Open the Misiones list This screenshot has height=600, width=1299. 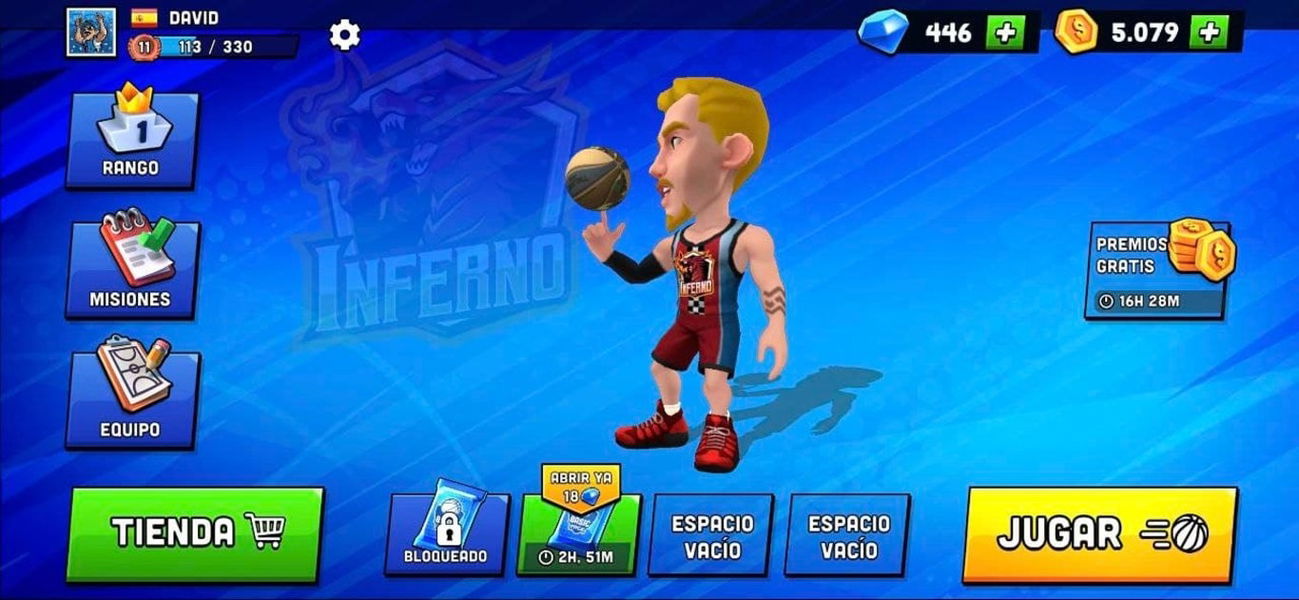click(x=131, y=268)
